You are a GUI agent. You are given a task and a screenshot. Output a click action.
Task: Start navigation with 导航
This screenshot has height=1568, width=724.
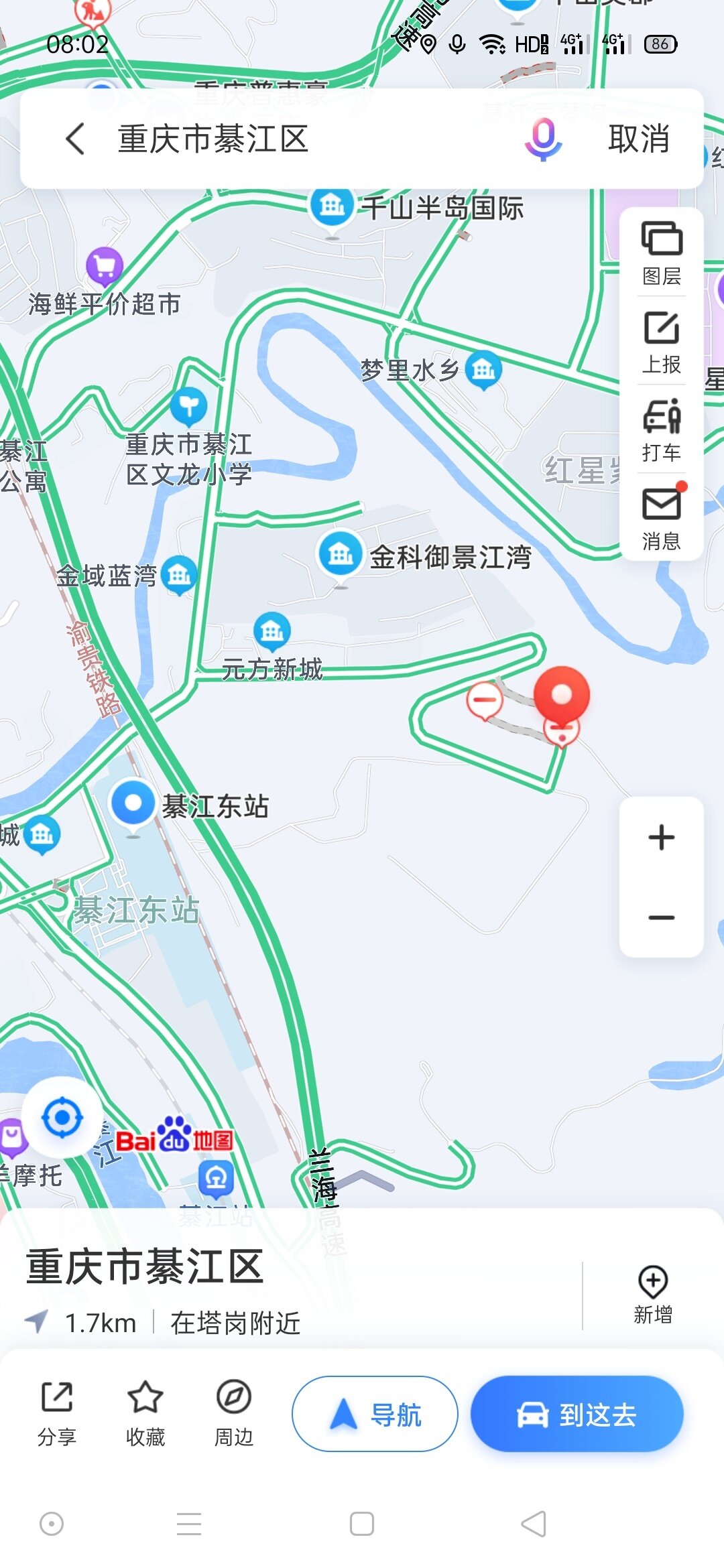[375, 1414]
